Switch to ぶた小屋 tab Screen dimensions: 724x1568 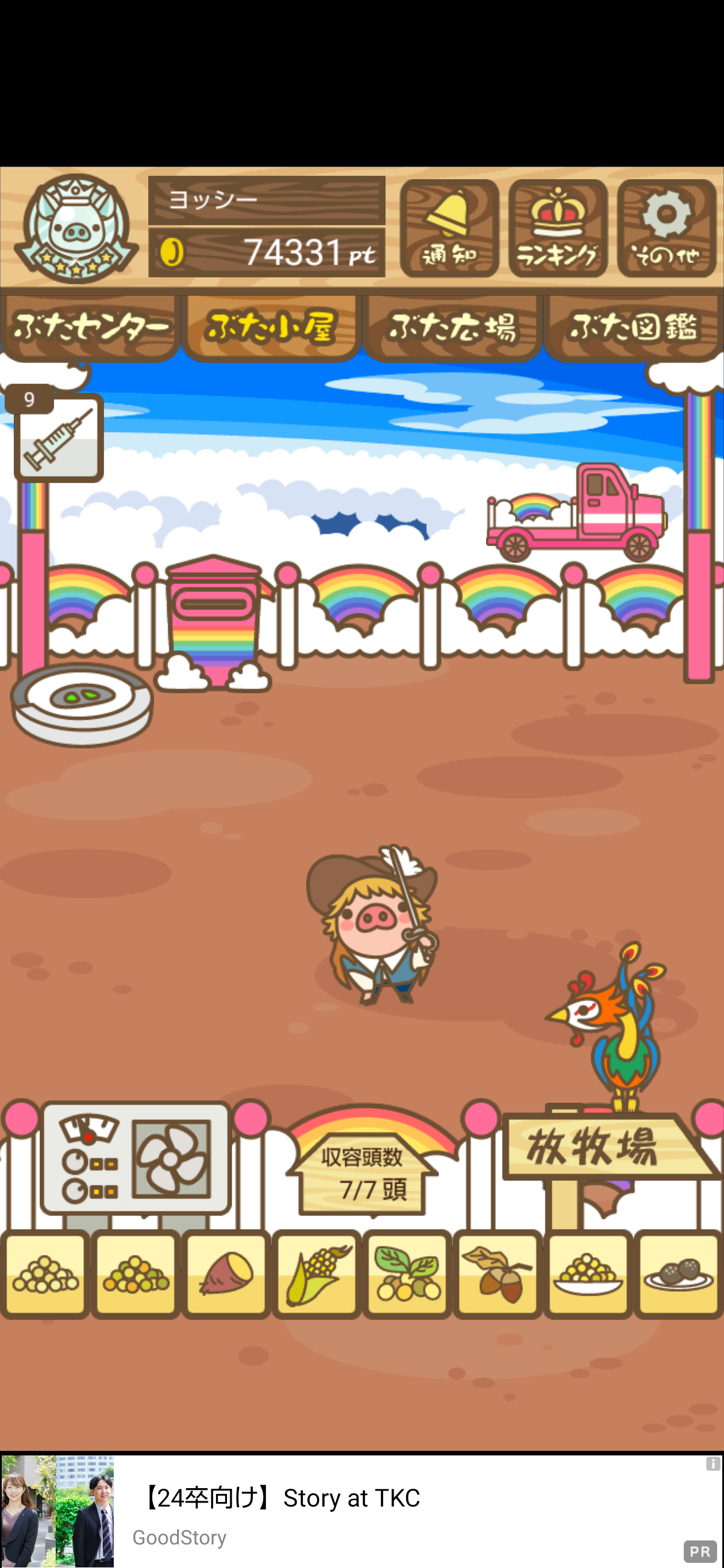[x=272, y=328]
